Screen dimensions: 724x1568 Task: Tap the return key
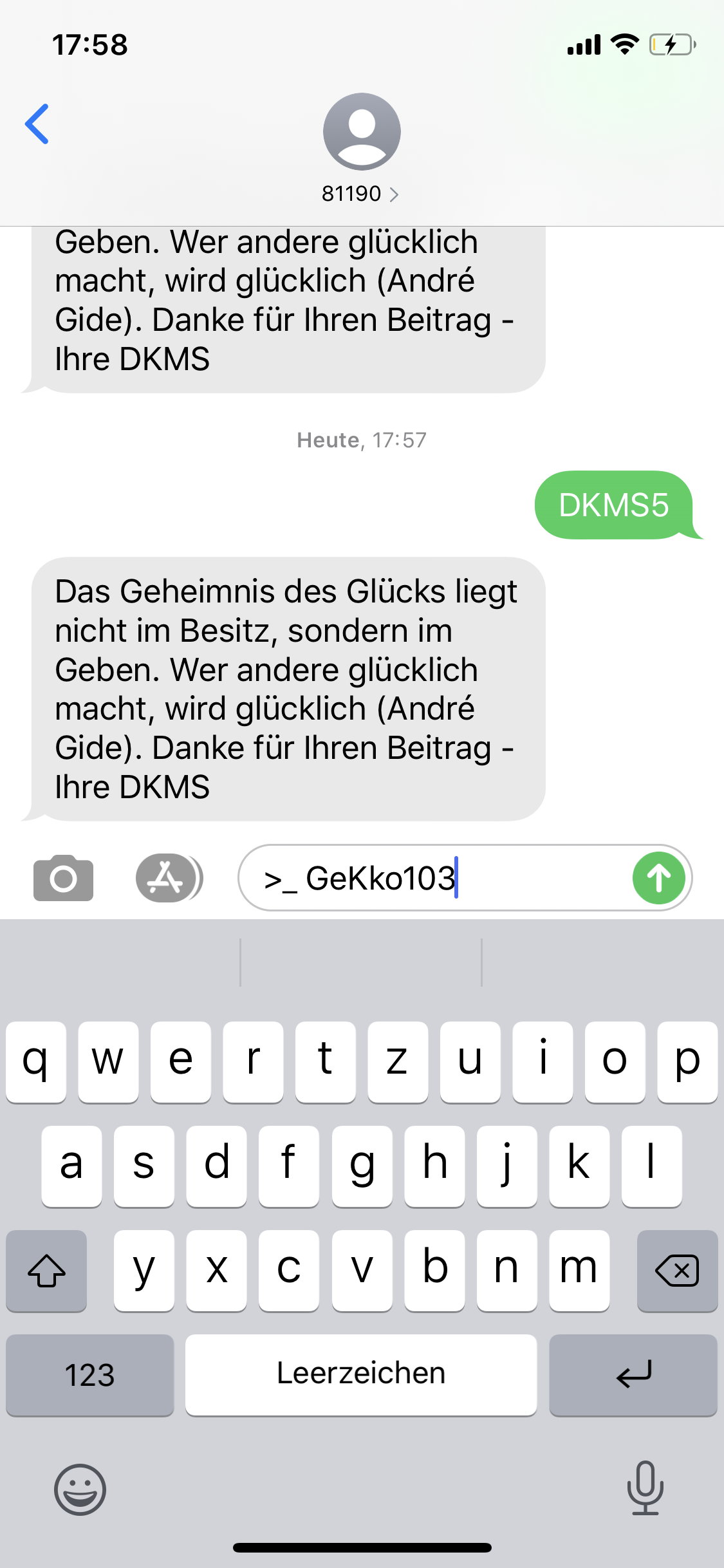633,1375
